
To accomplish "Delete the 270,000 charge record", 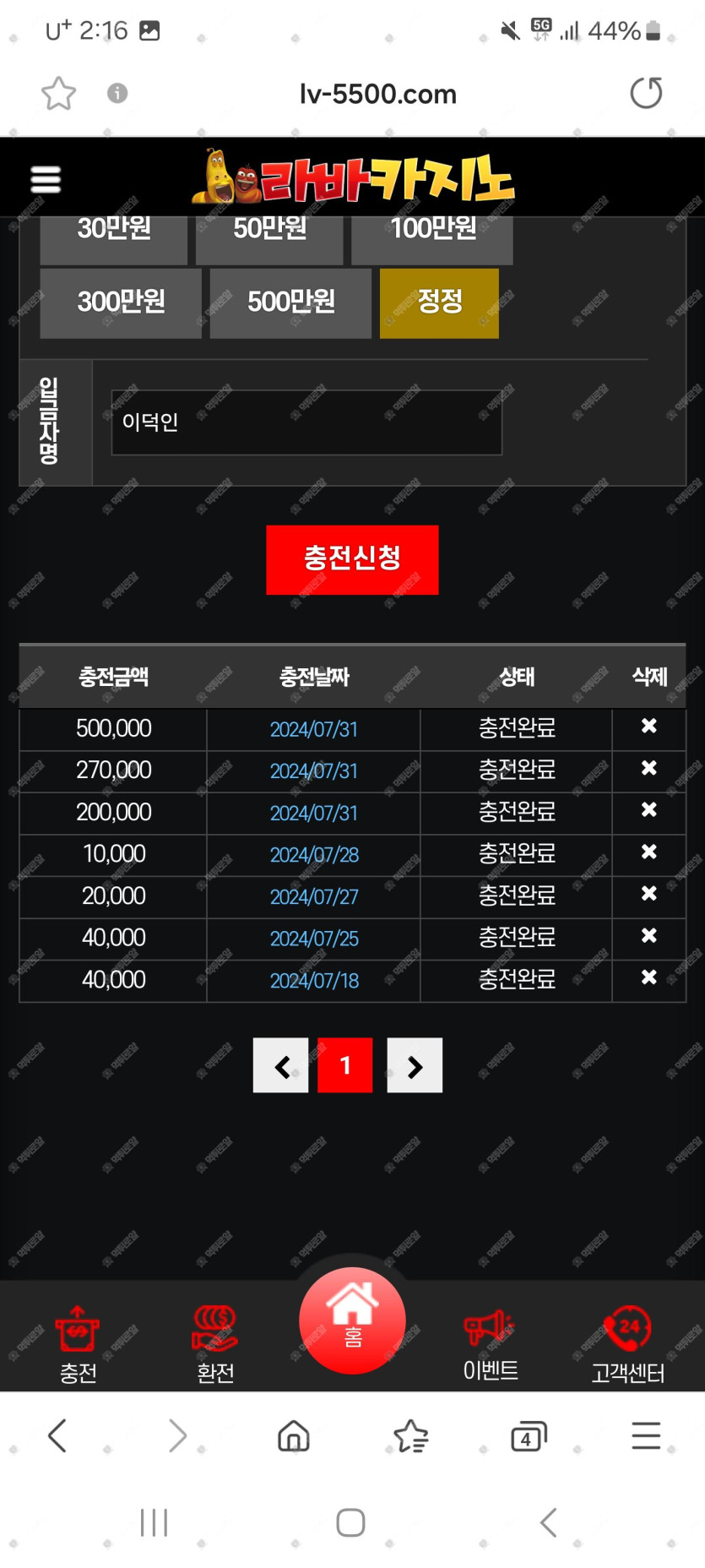I will (x=648, y=769).
